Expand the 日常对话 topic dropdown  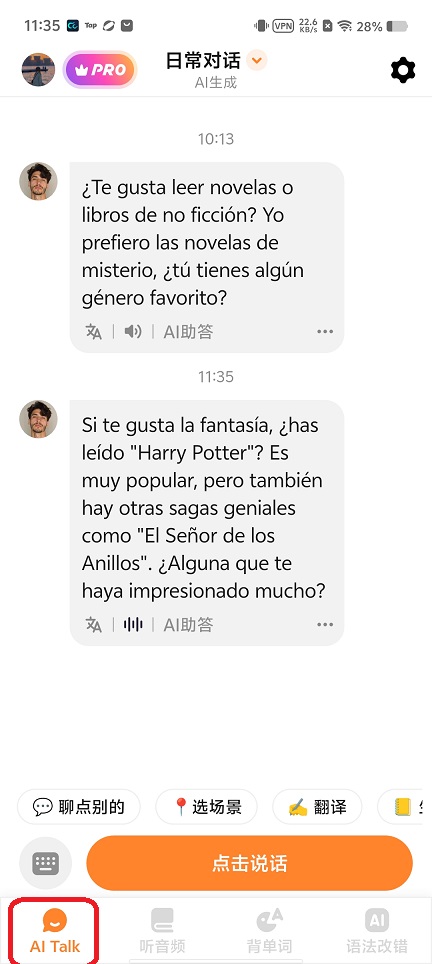tap(257, 60)
